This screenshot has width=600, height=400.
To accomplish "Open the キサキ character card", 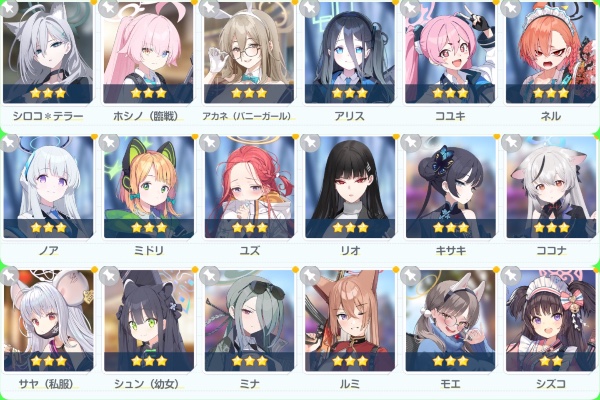I will (x=451, y=185).
